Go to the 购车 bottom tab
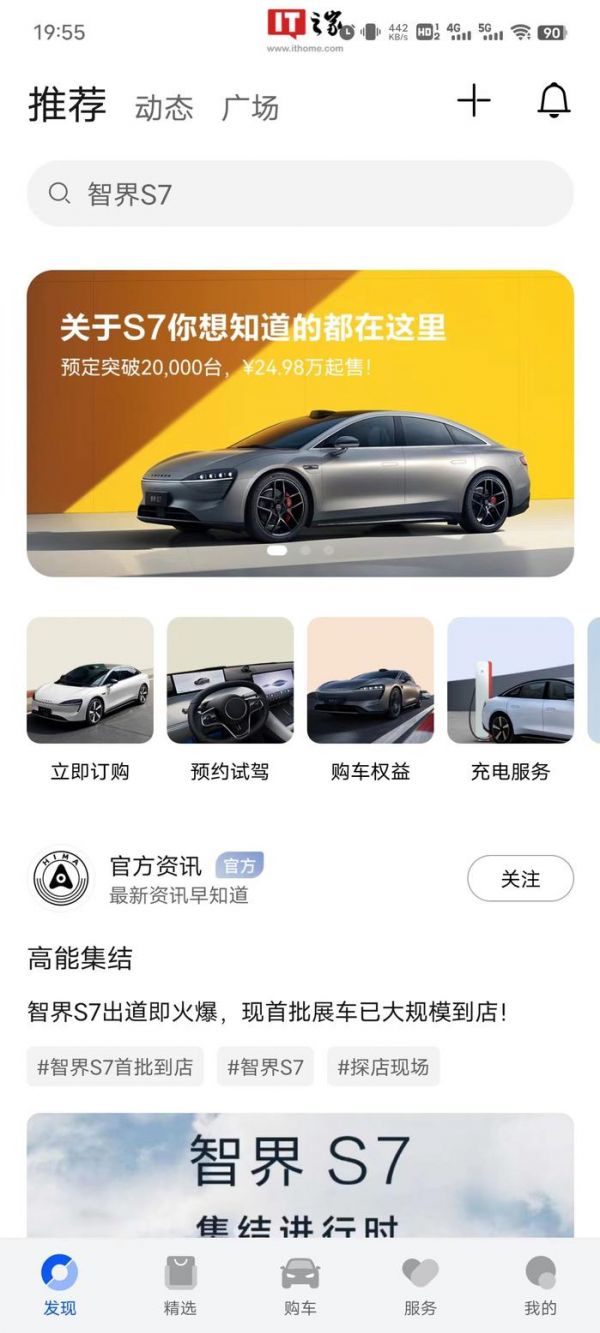Screen dimensions: 600x1333 (x=300, y=1286)
